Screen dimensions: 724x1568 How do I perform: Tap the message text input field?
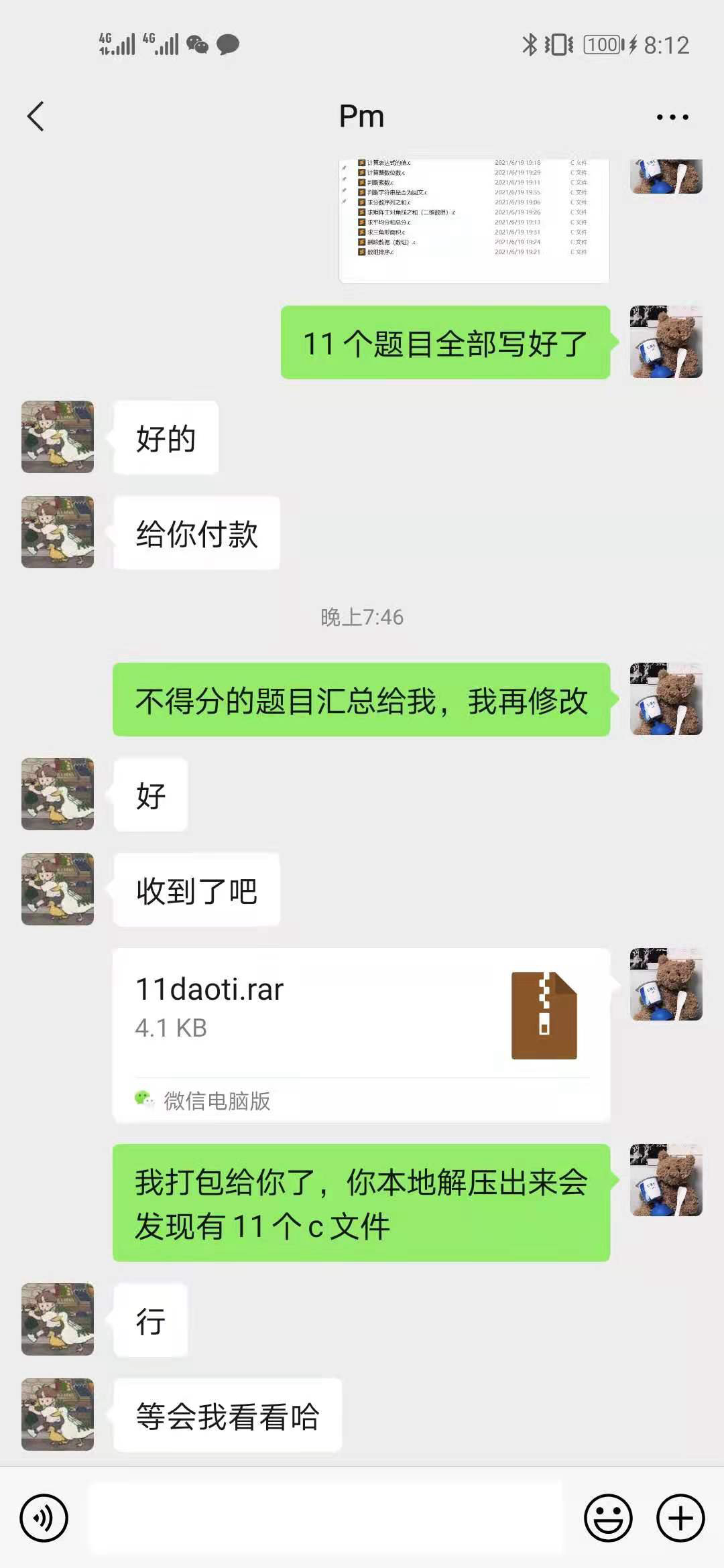tap(326, 1518)
